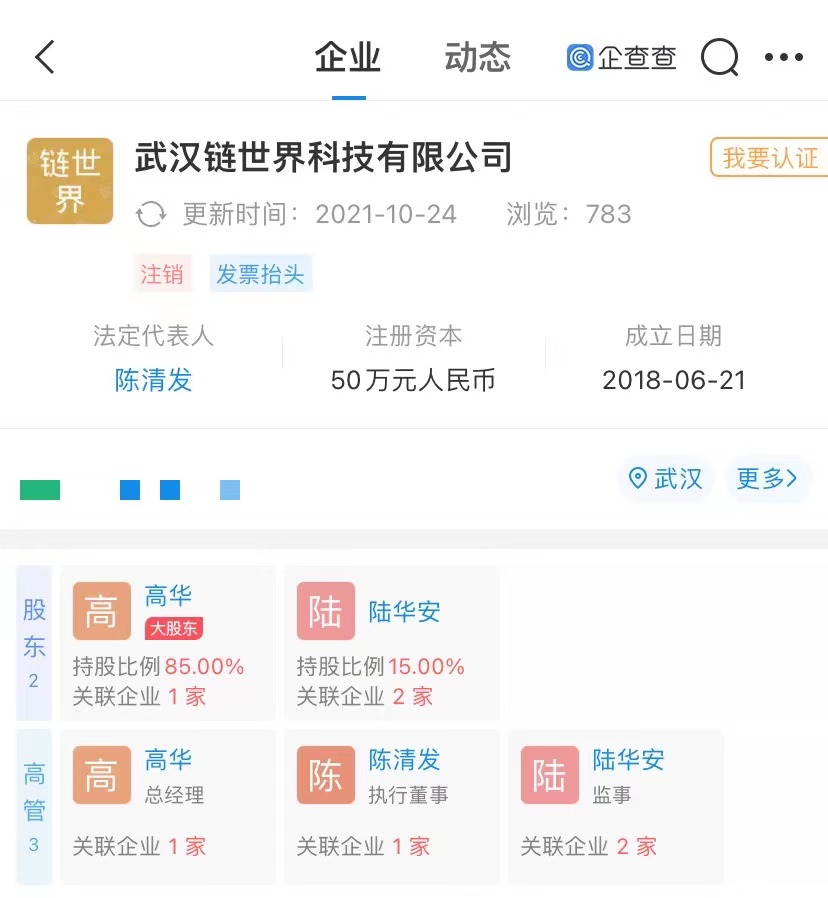The image size is (828, 898).
Task: Refresh the company update time
Action: [x=151, y=214]
